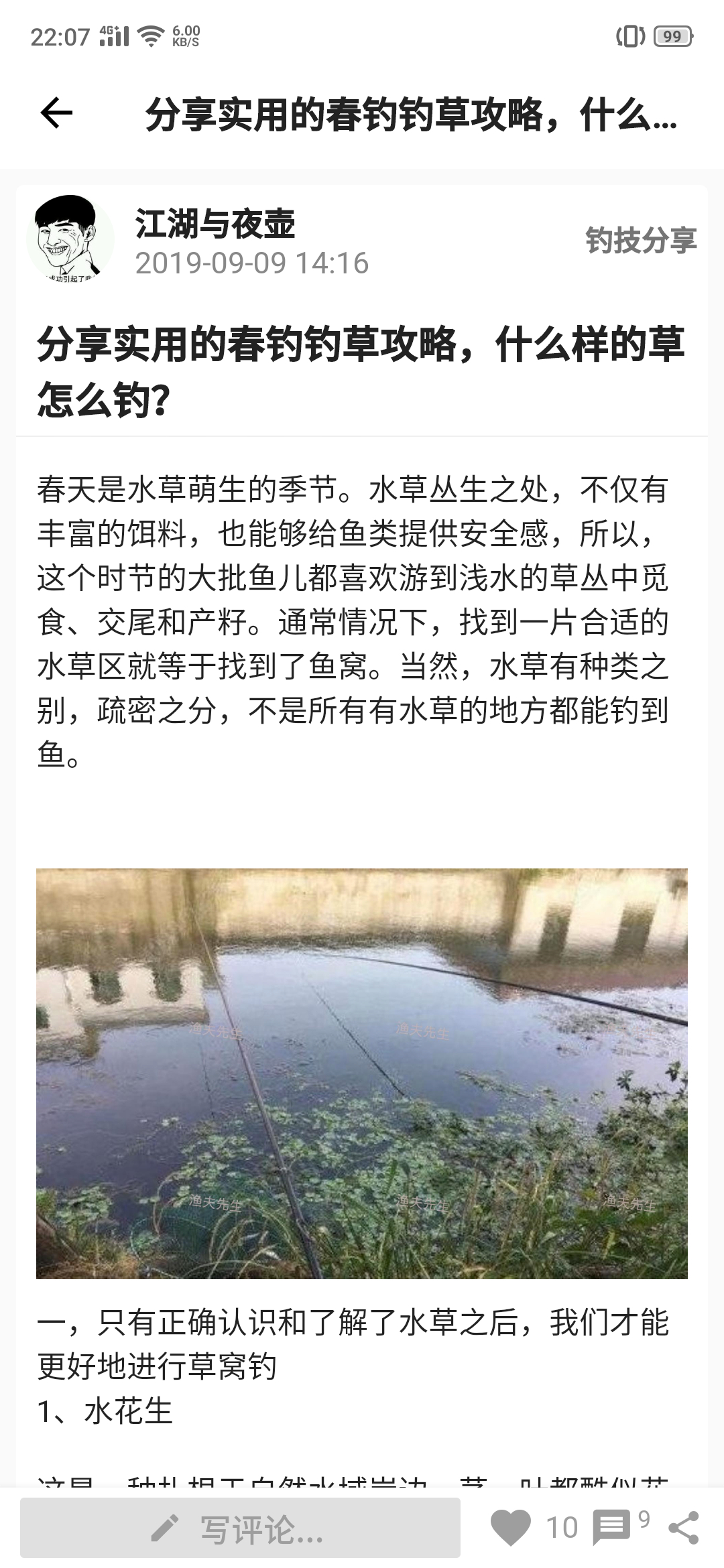Open the comments icon showing 9
Screen dimensions: 724x1568
[x=611, y=1528]
